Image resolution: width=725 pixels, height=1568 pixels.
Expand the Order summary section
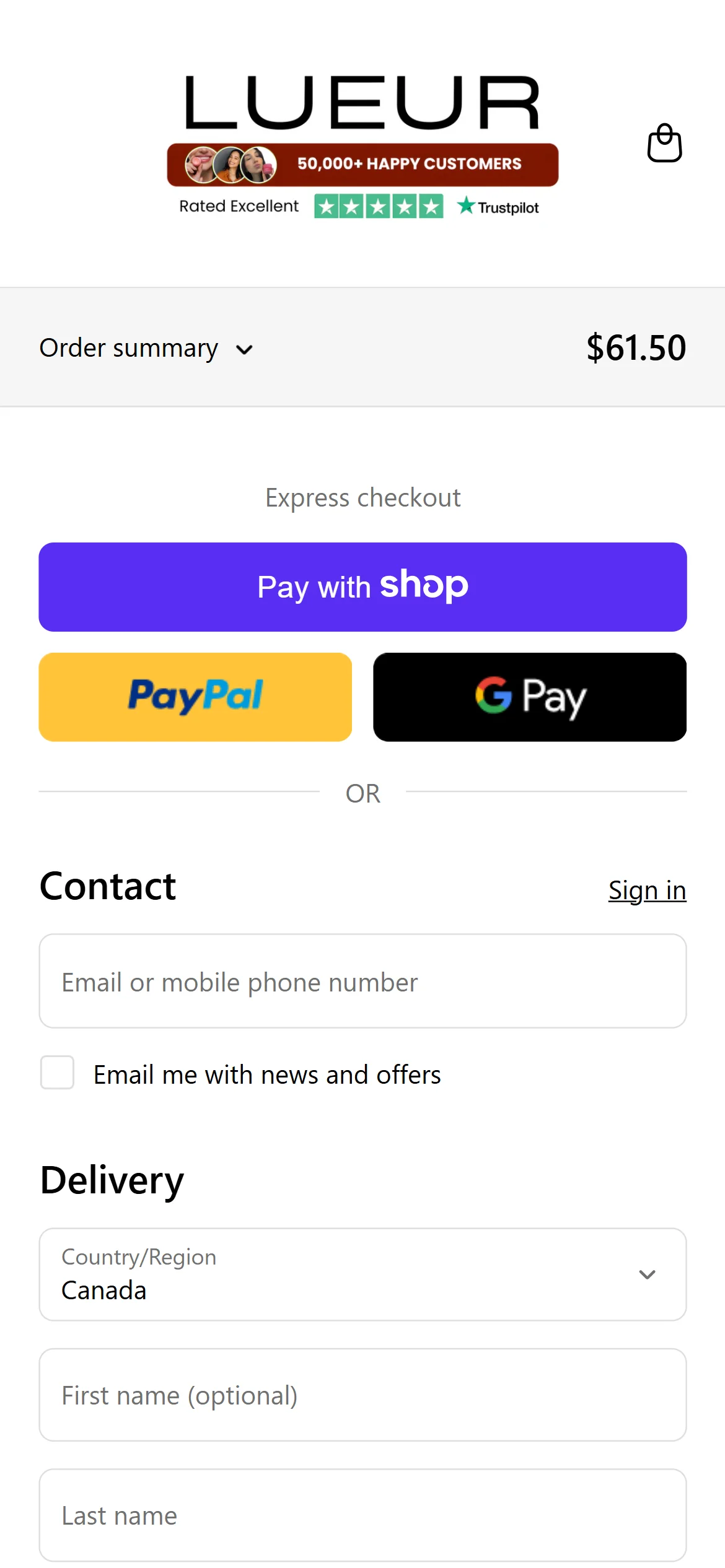146,348
